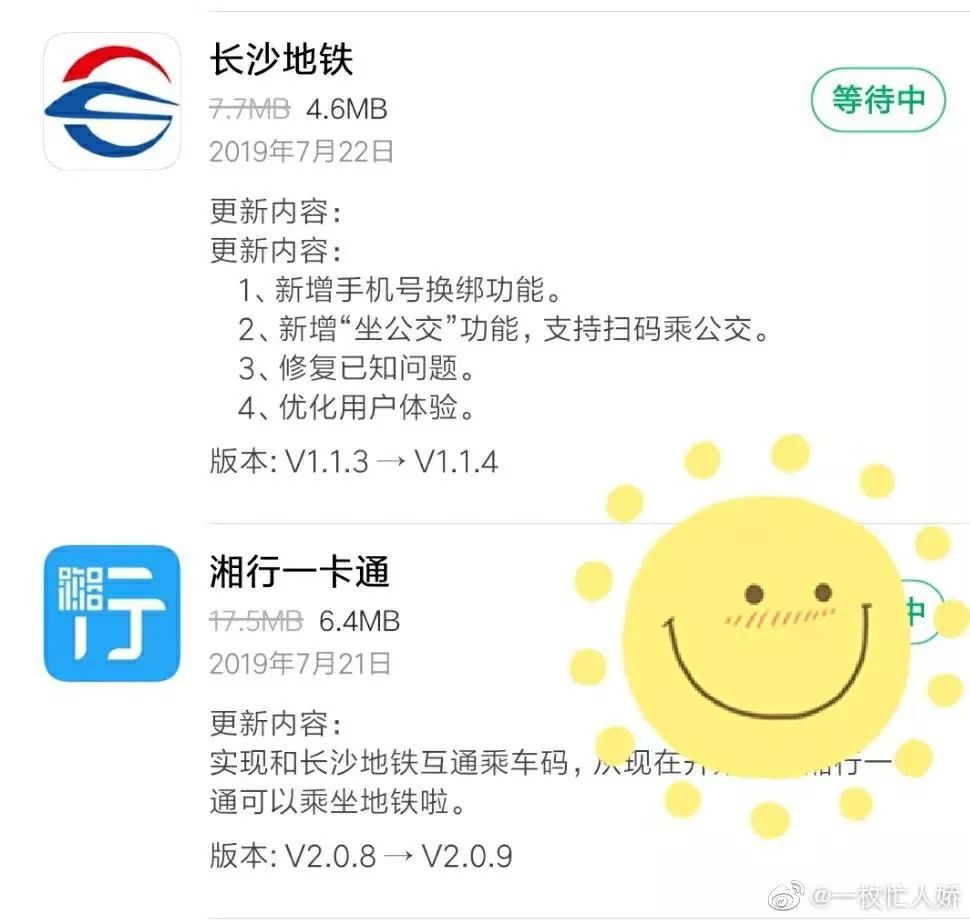Open the 湘行一卡通 app entry
Screen dimensions: 970x921
tap(112, 613)
